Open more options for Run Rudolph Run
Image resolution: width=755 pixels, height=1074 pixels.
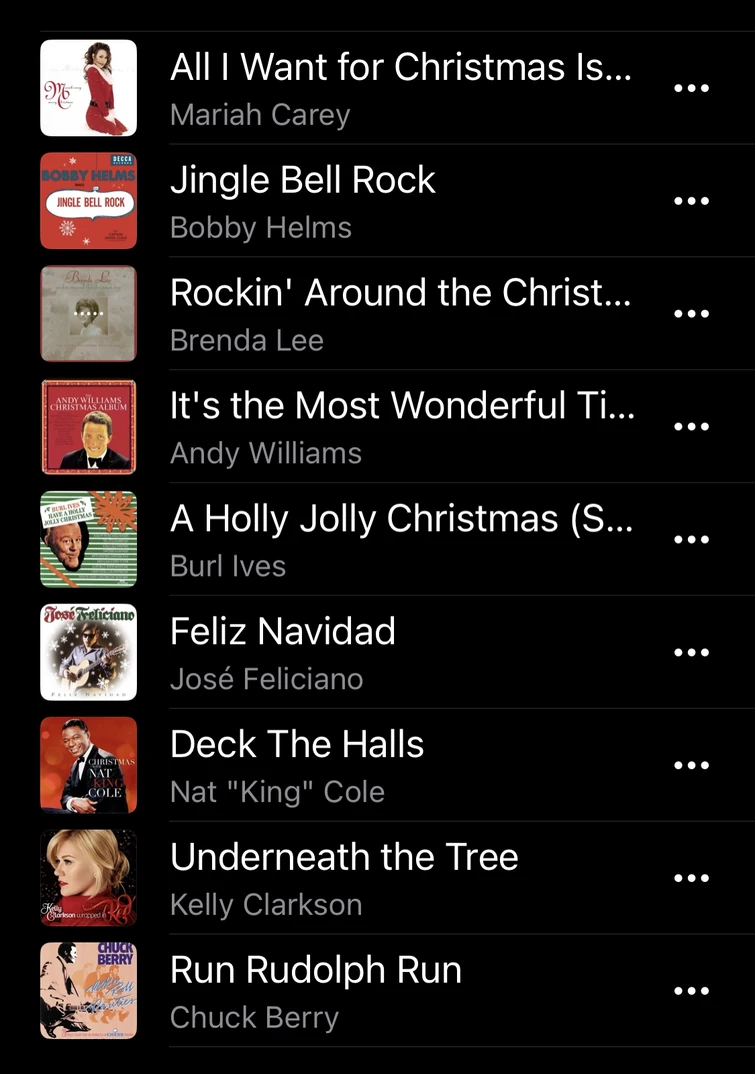point(692,990)
